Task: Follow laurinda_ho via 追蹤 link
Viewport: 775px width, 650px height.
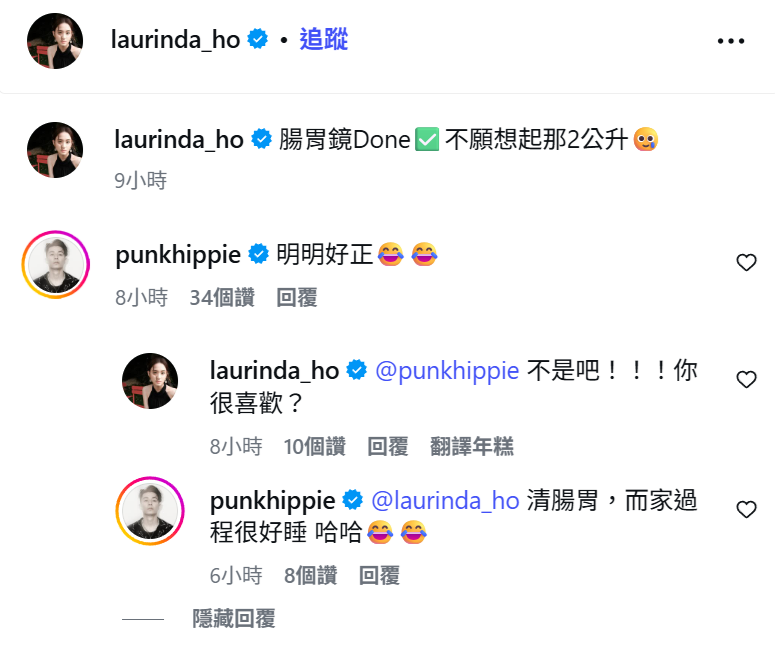Action: point(323,40)
